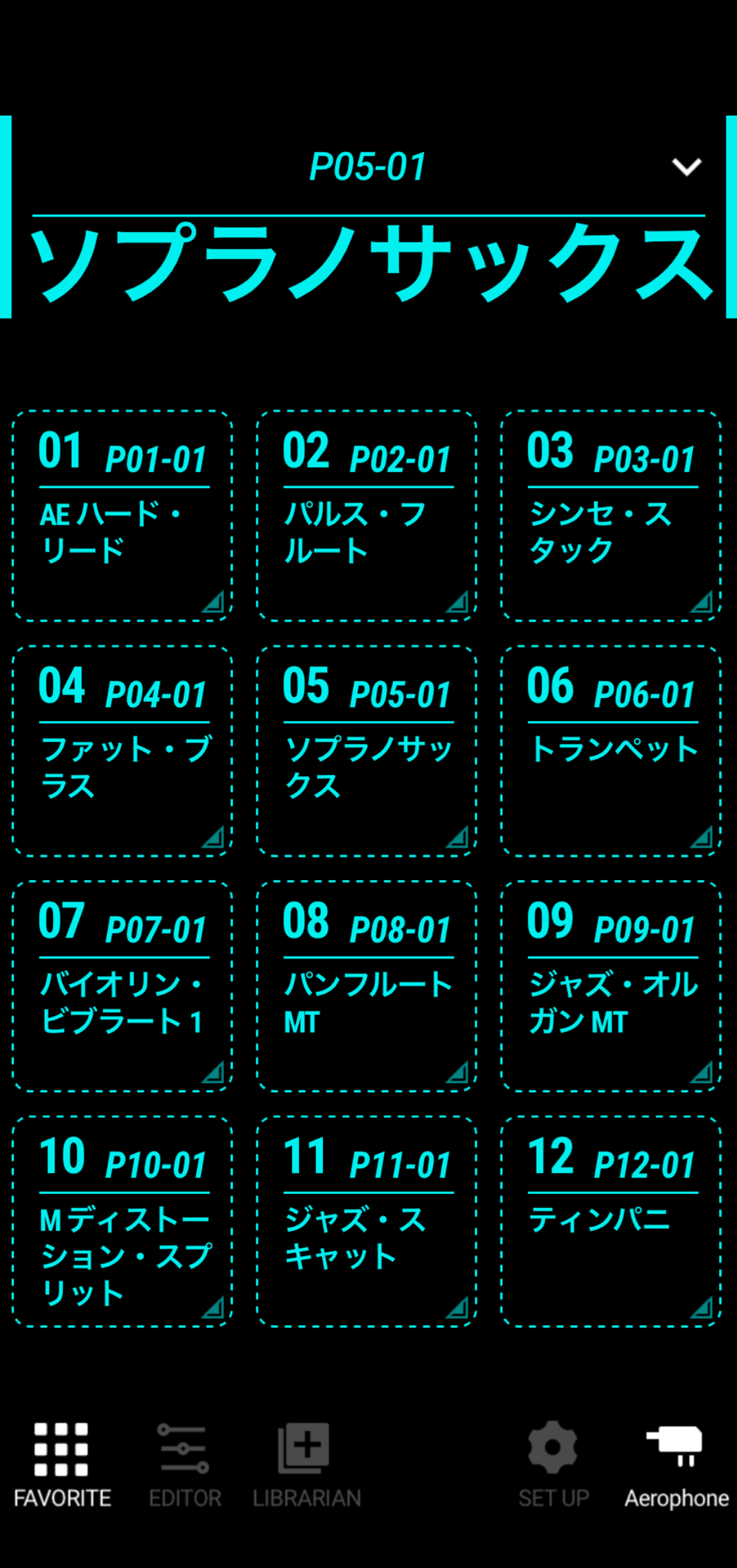
Task: Select favorite 07 バイオリン・ビブラート 1
Action: click(123, 986)
